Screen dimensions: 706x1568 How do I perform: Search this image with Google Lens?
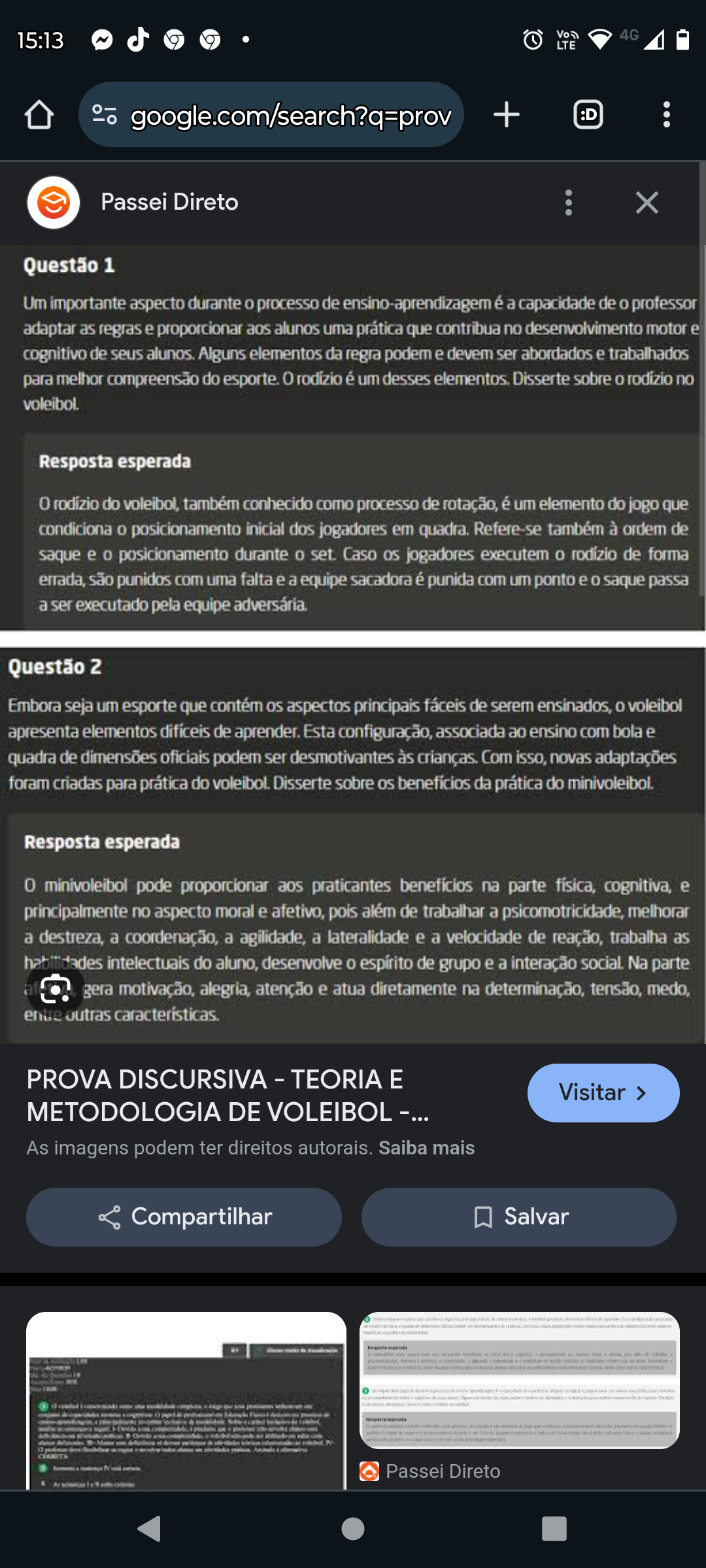tap(56, 991)
